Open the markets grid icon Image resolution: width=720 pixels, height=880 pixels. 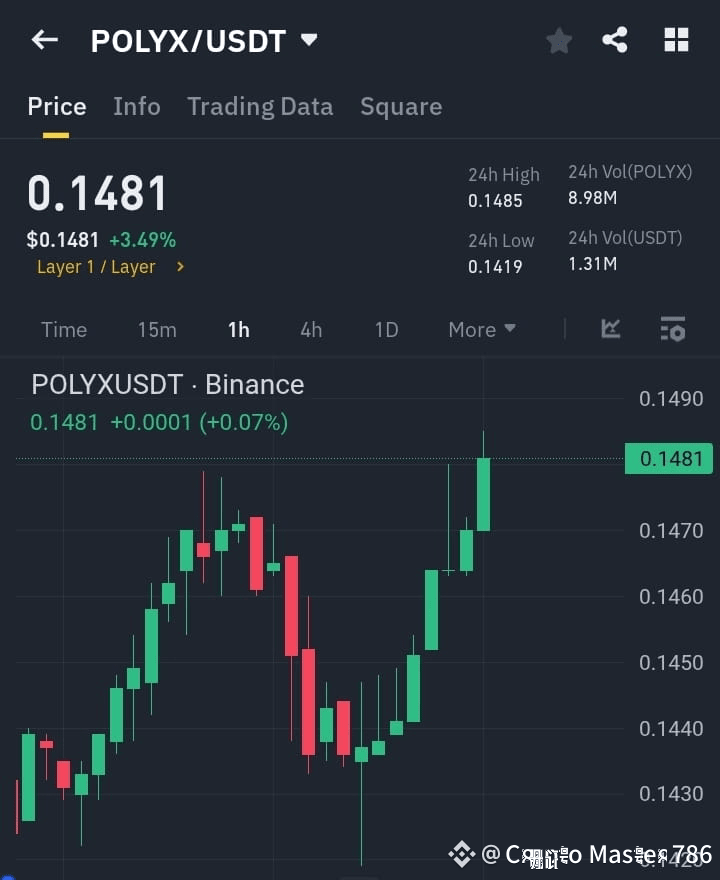coord(676,40)
